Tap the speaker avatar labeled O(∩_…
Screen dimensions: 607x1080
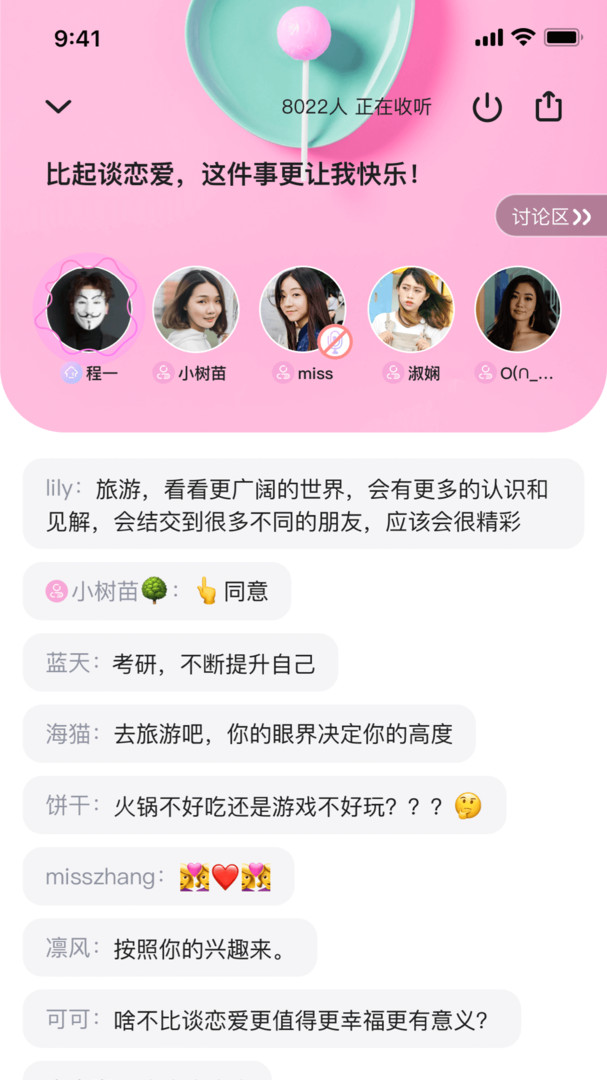coord(518,309)
